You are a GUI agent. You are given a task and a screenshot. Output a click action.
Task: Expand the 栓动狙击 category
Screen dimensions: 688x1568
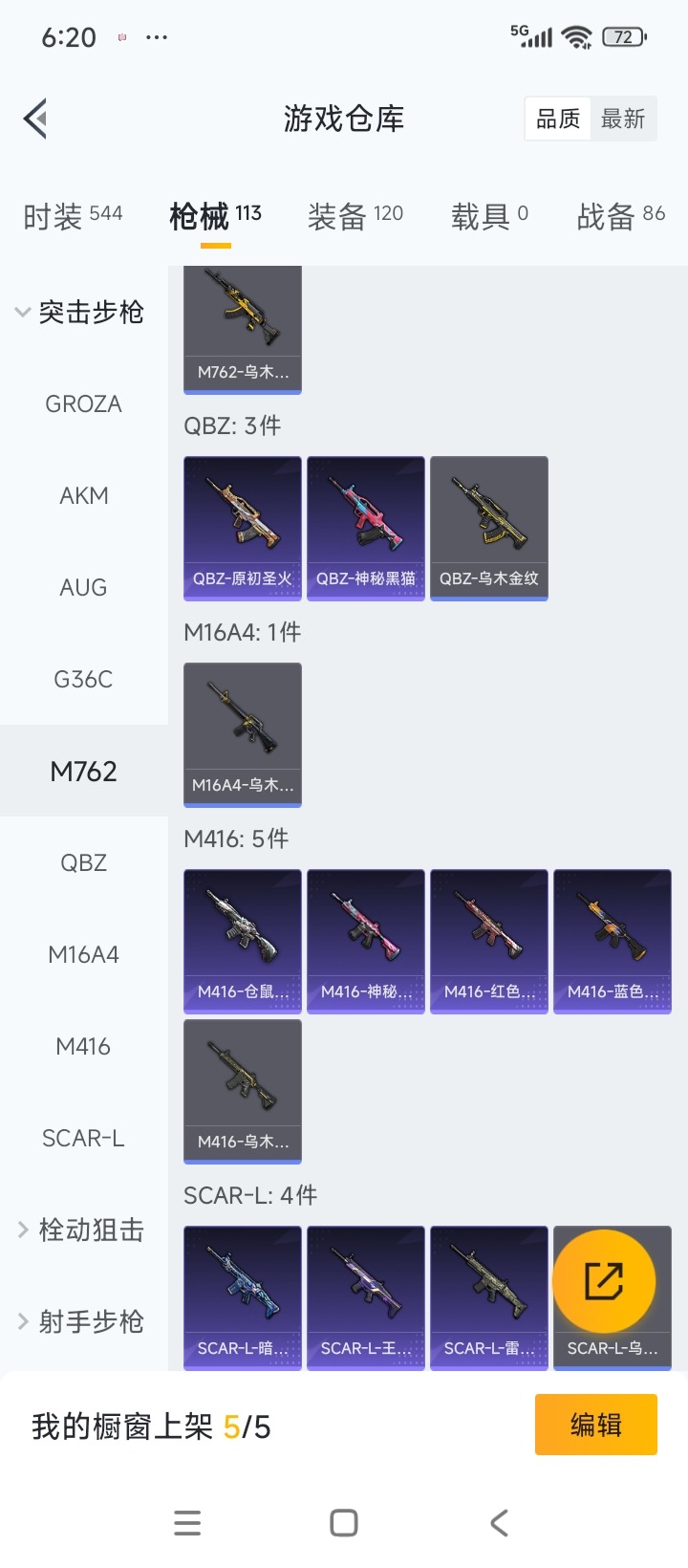82,1230
